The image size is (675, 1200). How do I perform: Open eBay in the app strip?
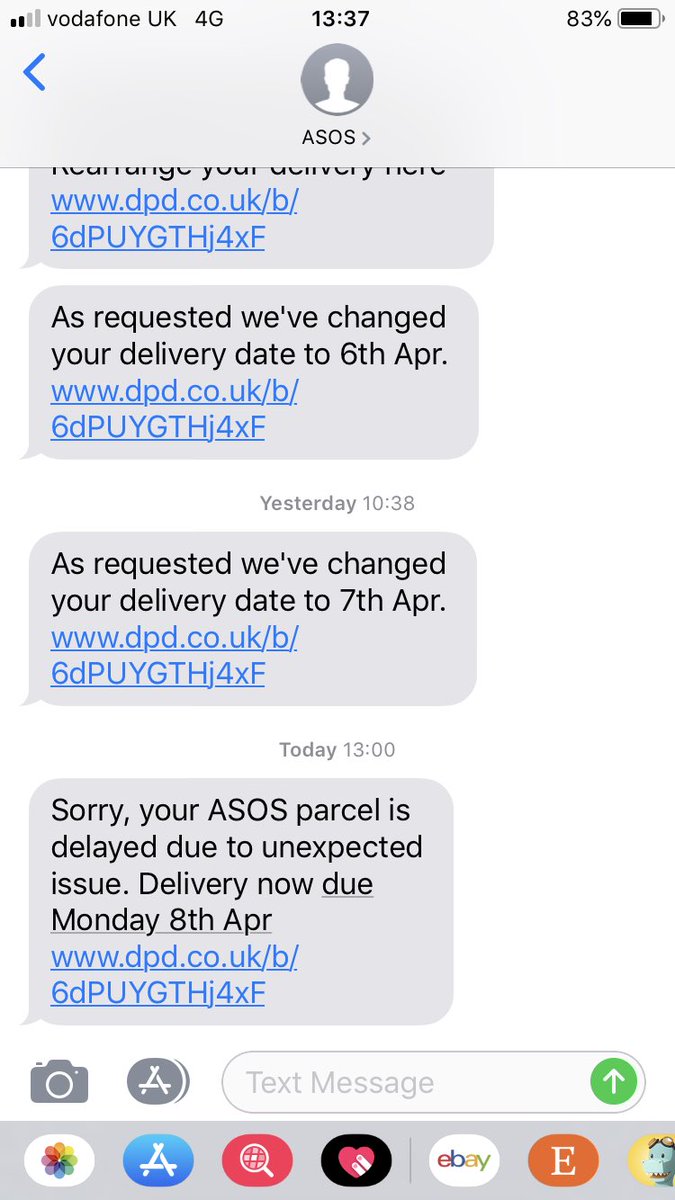(x=464, y=1161)
